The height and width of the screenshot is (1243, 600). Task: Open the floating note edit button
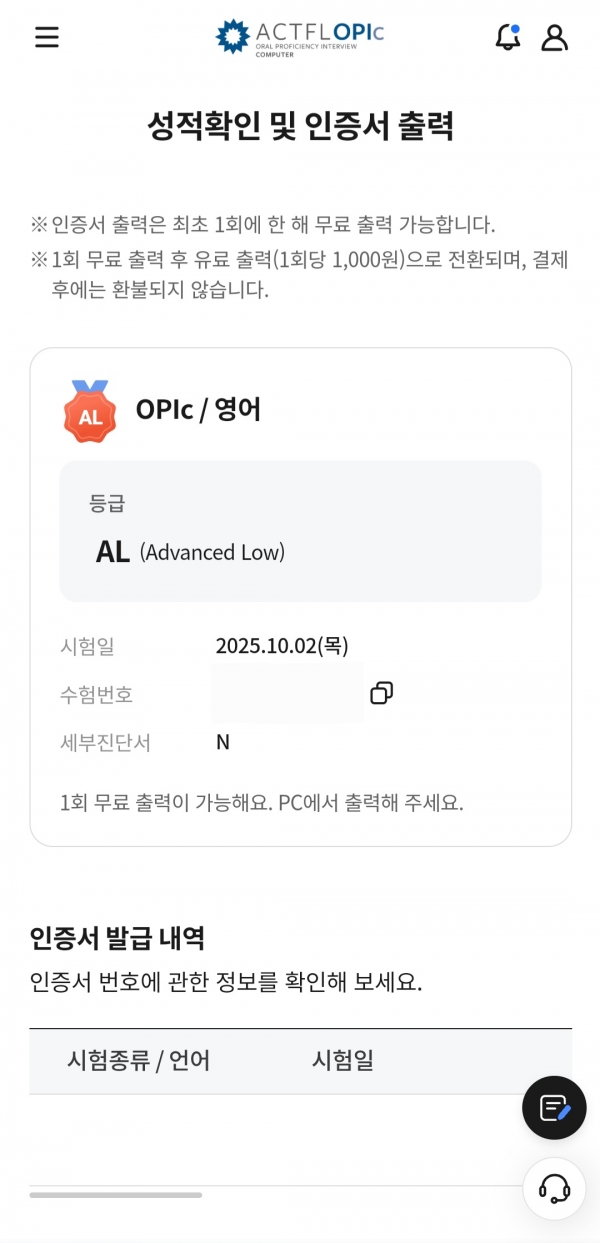coord(554,1107)
